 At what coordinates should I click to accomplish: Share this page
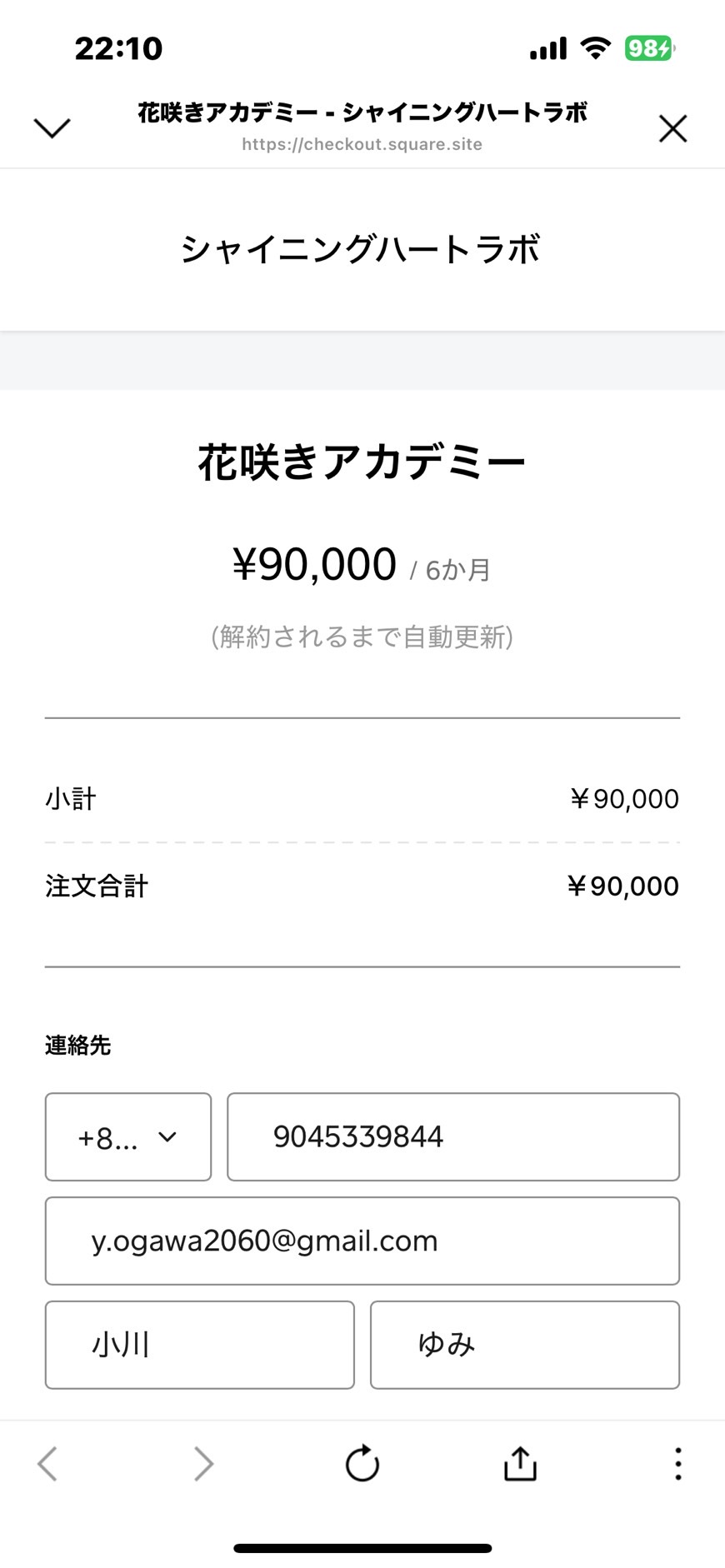pos(520,1463)
